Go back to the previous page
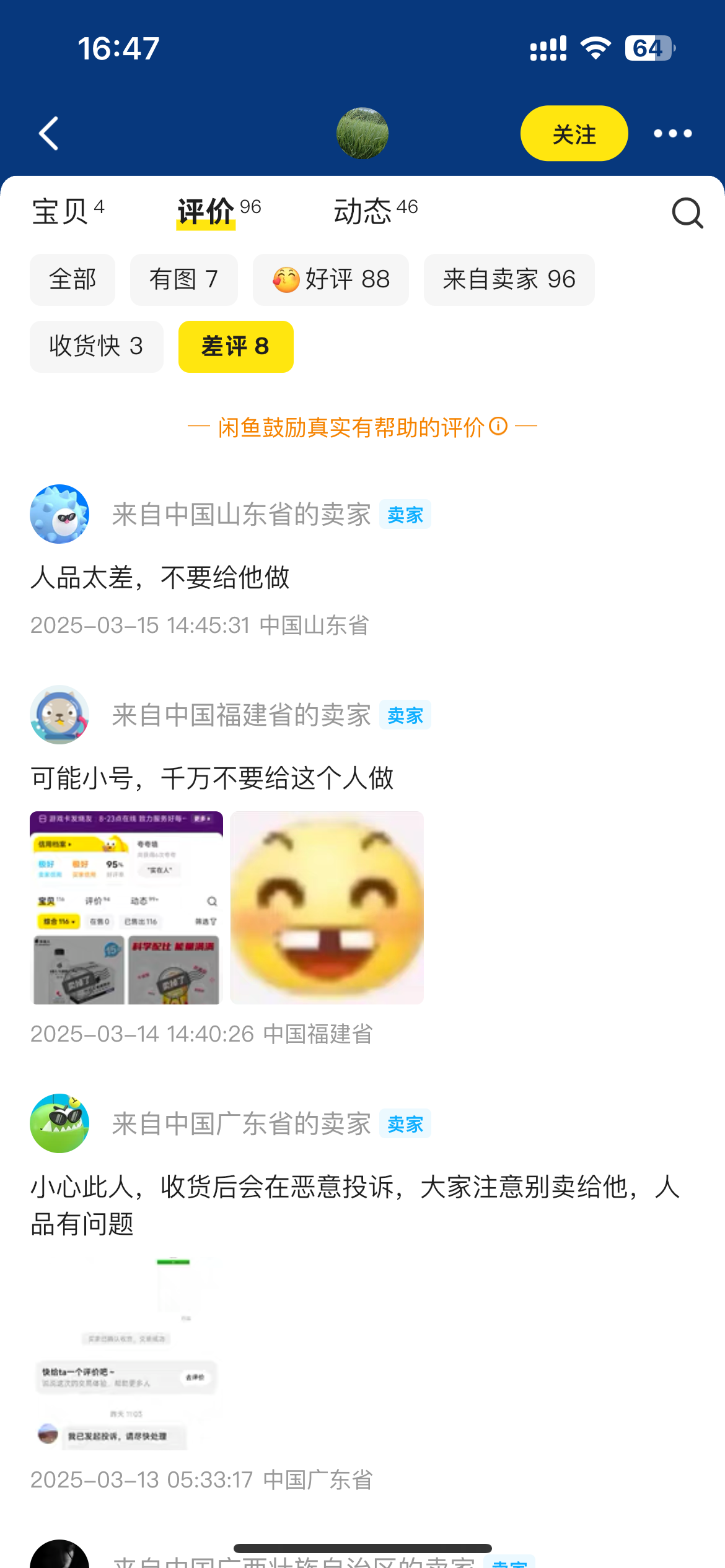725x1568 pixels. point(50,133)
